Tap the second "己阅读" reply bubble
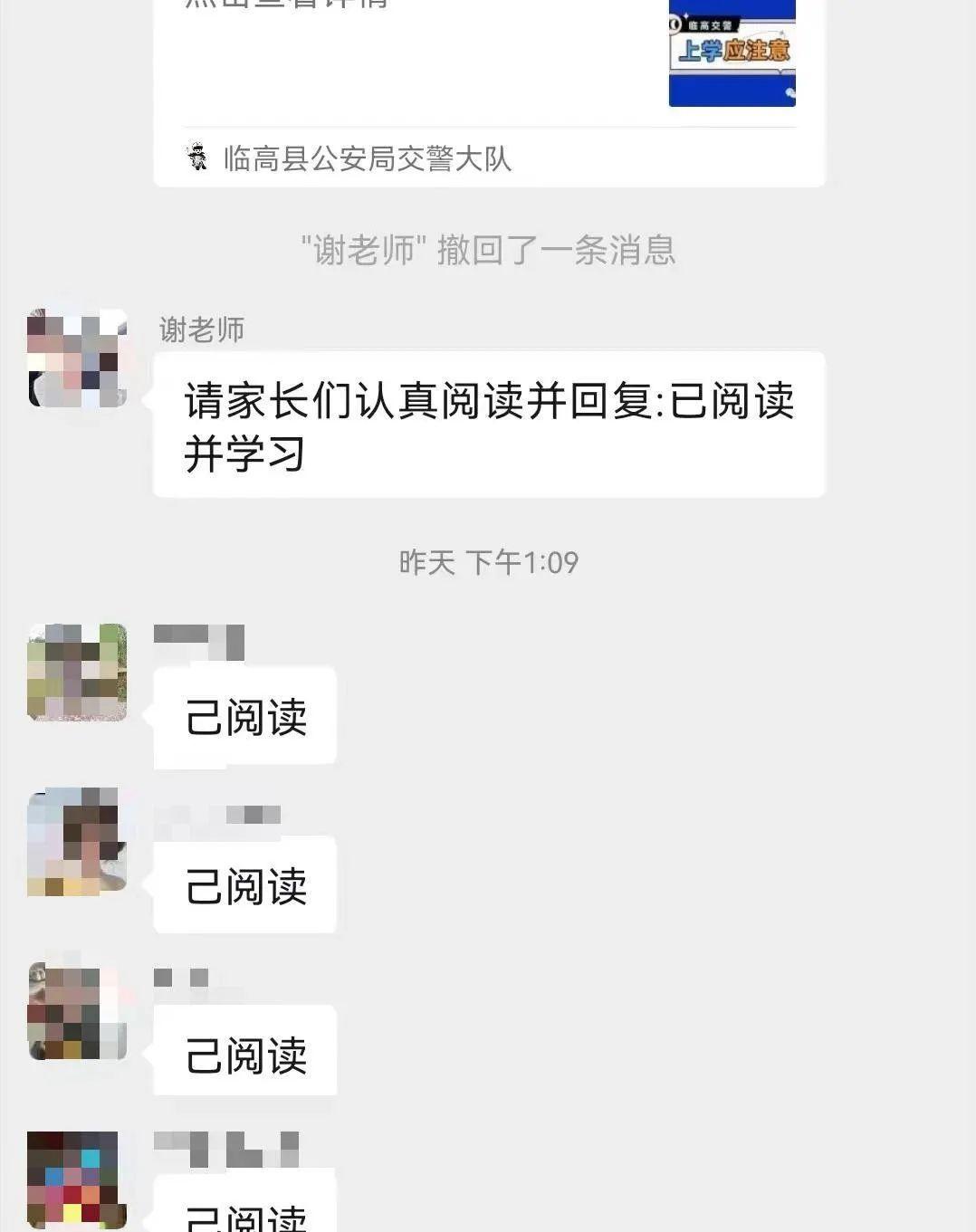Viewport: 976px width, 1232px height. click(244, 885)
